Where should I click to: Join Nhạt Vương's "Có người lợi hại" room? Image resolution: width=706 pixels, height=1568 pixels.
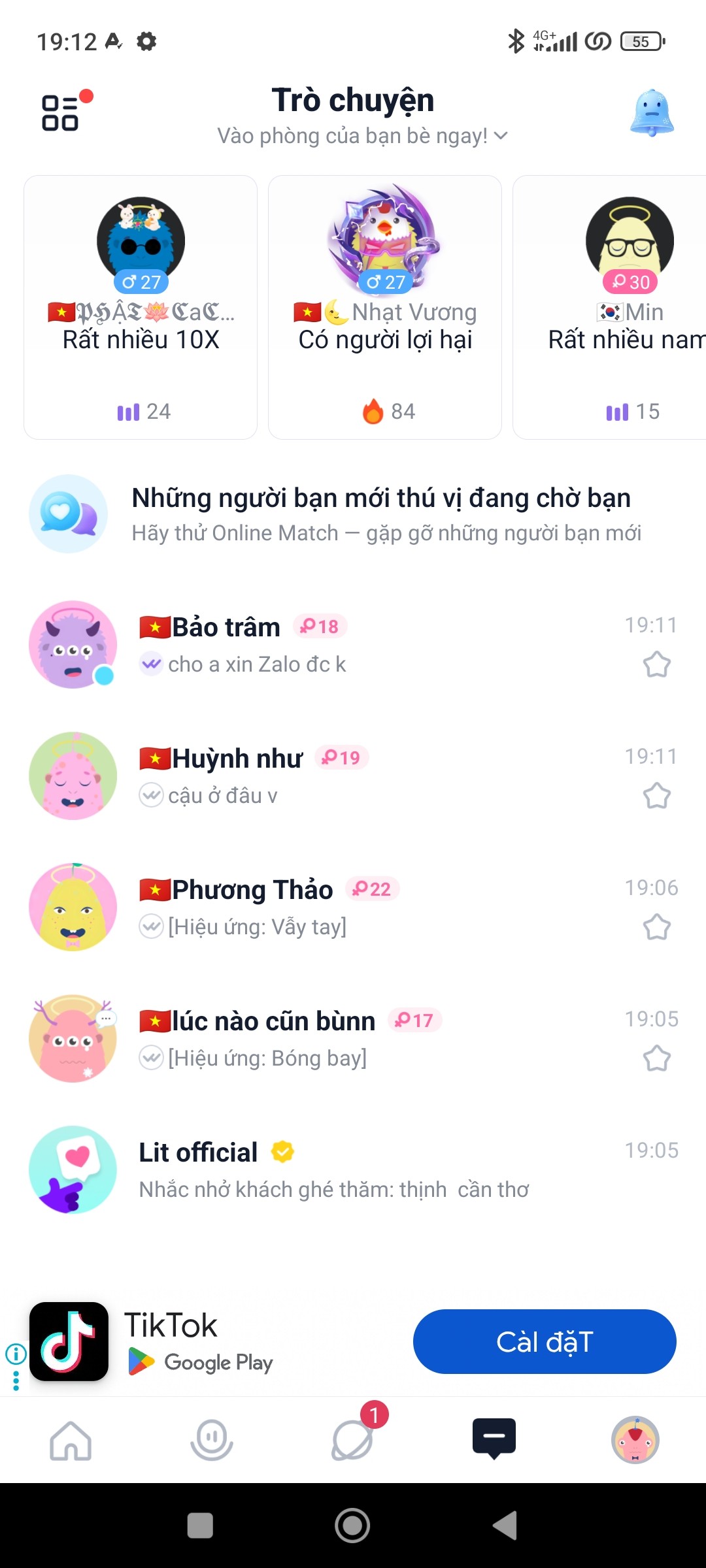click(x=385, y=307)
